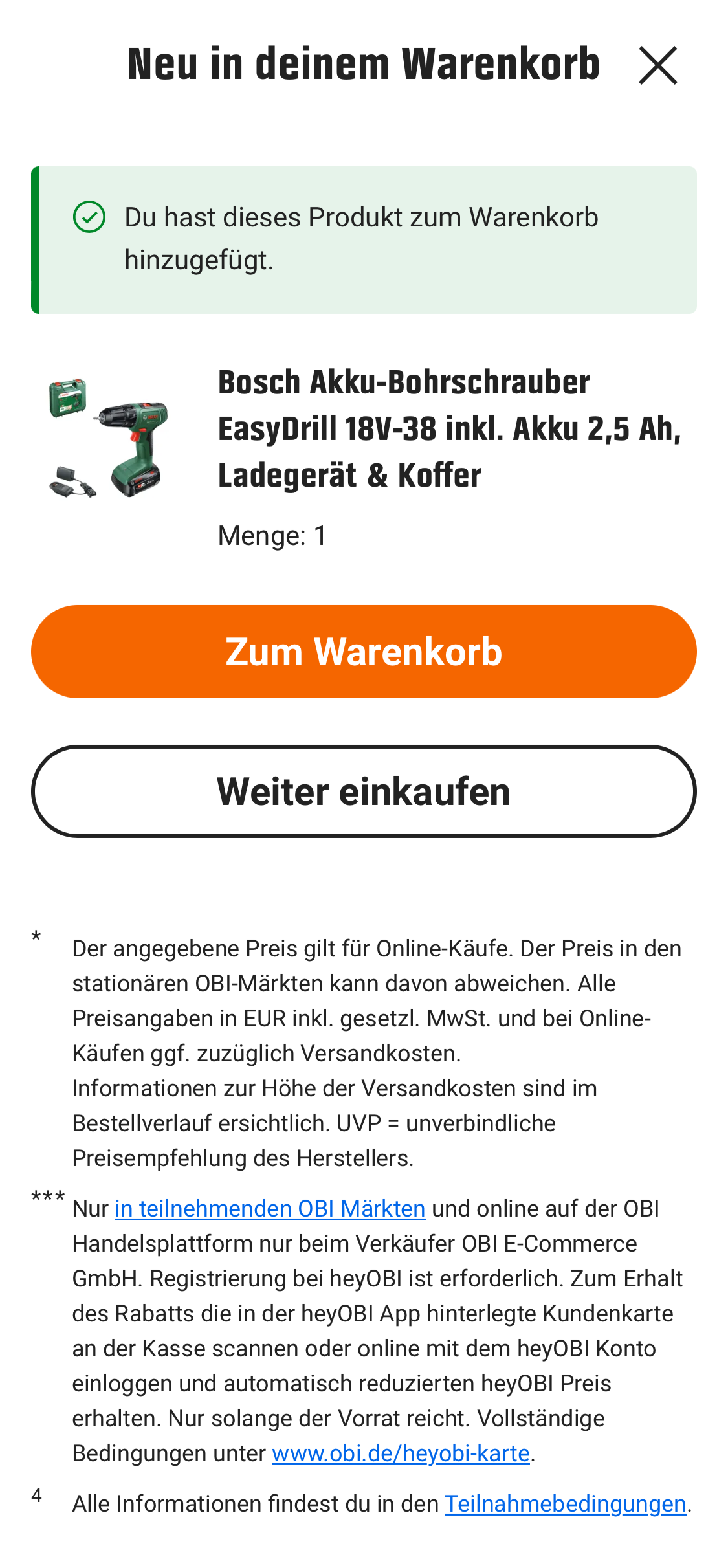Click the orange add-to-cart call-to-action
Image resolution: width=728 pixels, height=1568 pixels.
click(x=364, y=652)
